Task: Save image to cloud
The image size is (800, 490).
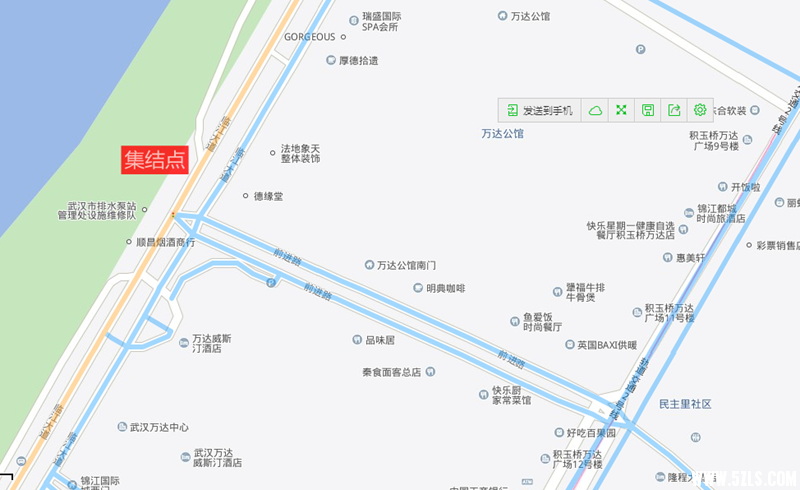Action: pyautogui.click(x=595, y=110)
